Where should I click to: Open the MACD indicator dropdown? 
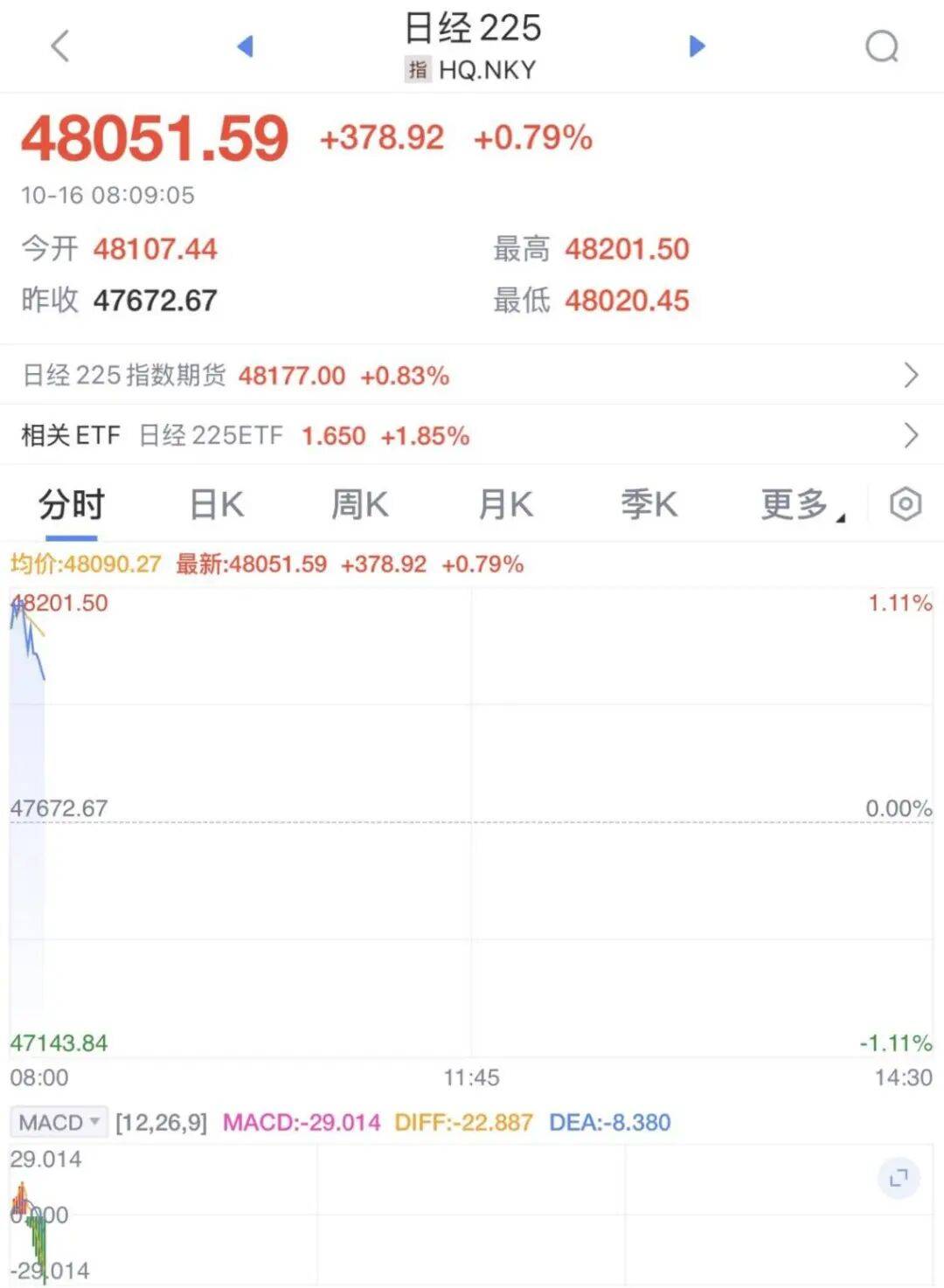click(59, 1122)
